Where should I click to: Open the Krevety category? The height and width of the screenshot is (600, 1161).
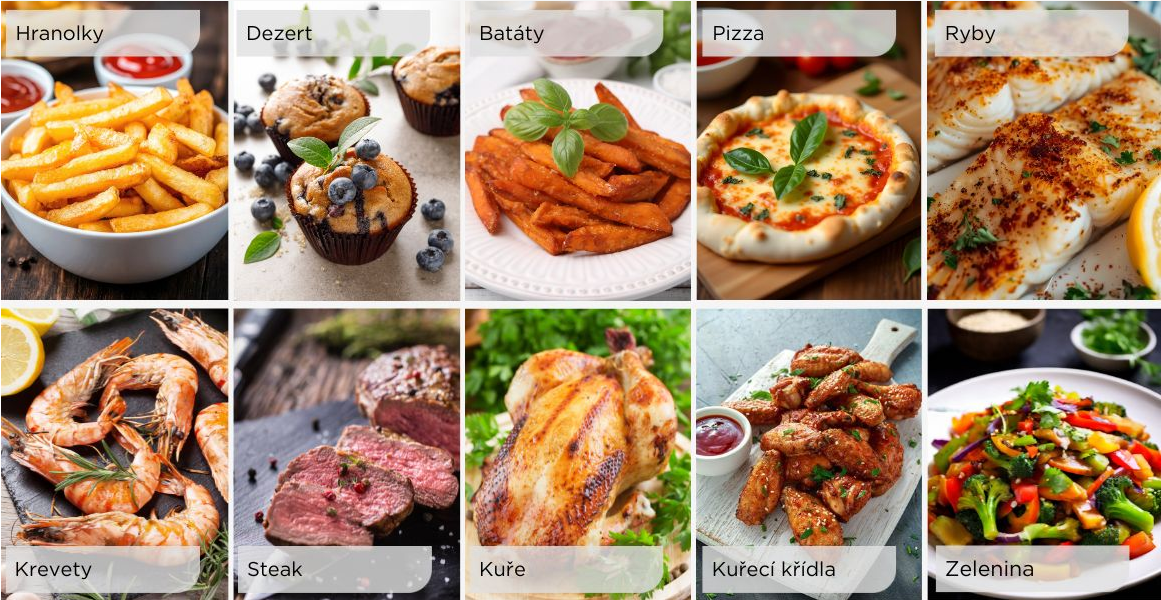coord(114,450)
